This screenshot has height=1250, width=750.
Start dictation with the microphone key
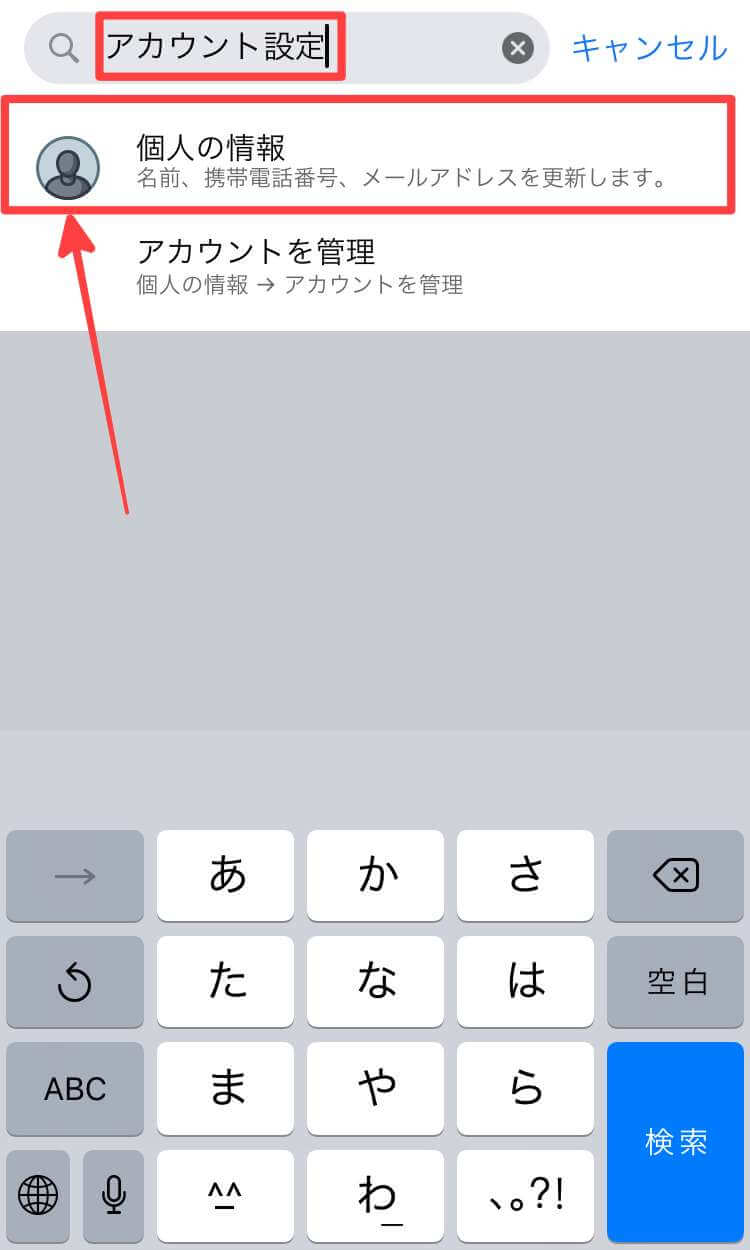(x=113, y=1194)
